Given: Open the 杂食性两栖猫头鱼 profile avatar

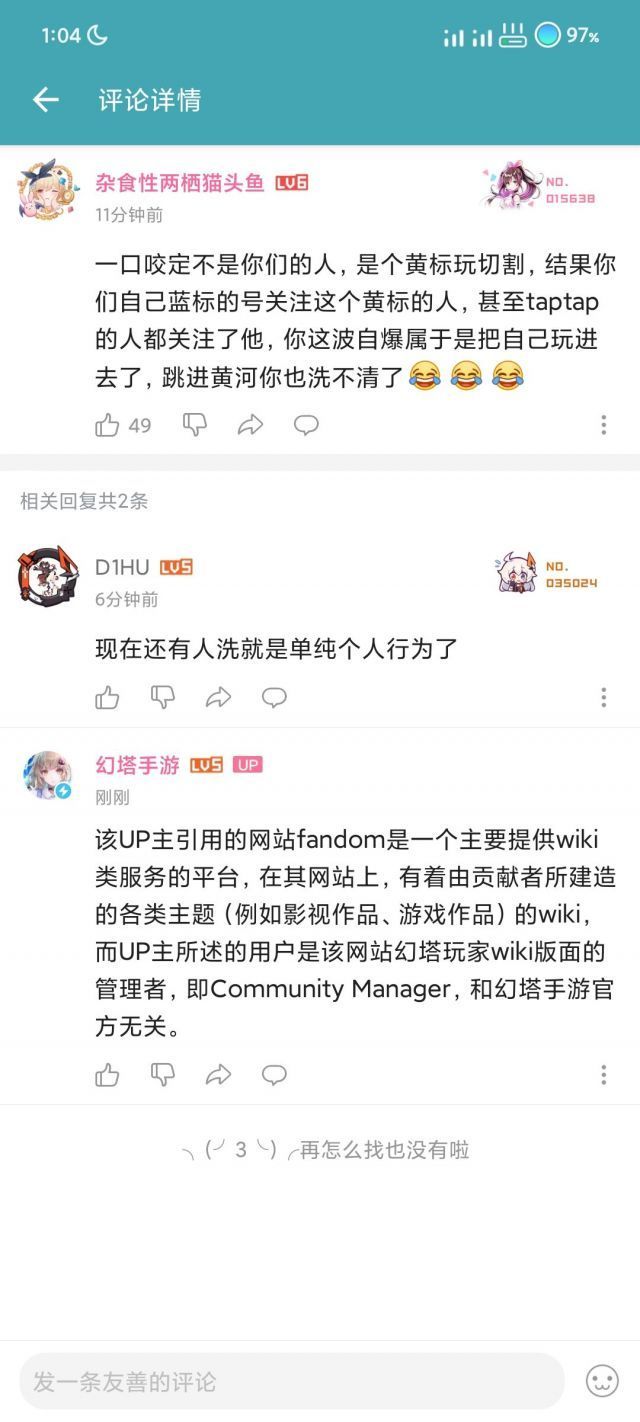Looking at the screenshot, I should [x=45, y=189].
